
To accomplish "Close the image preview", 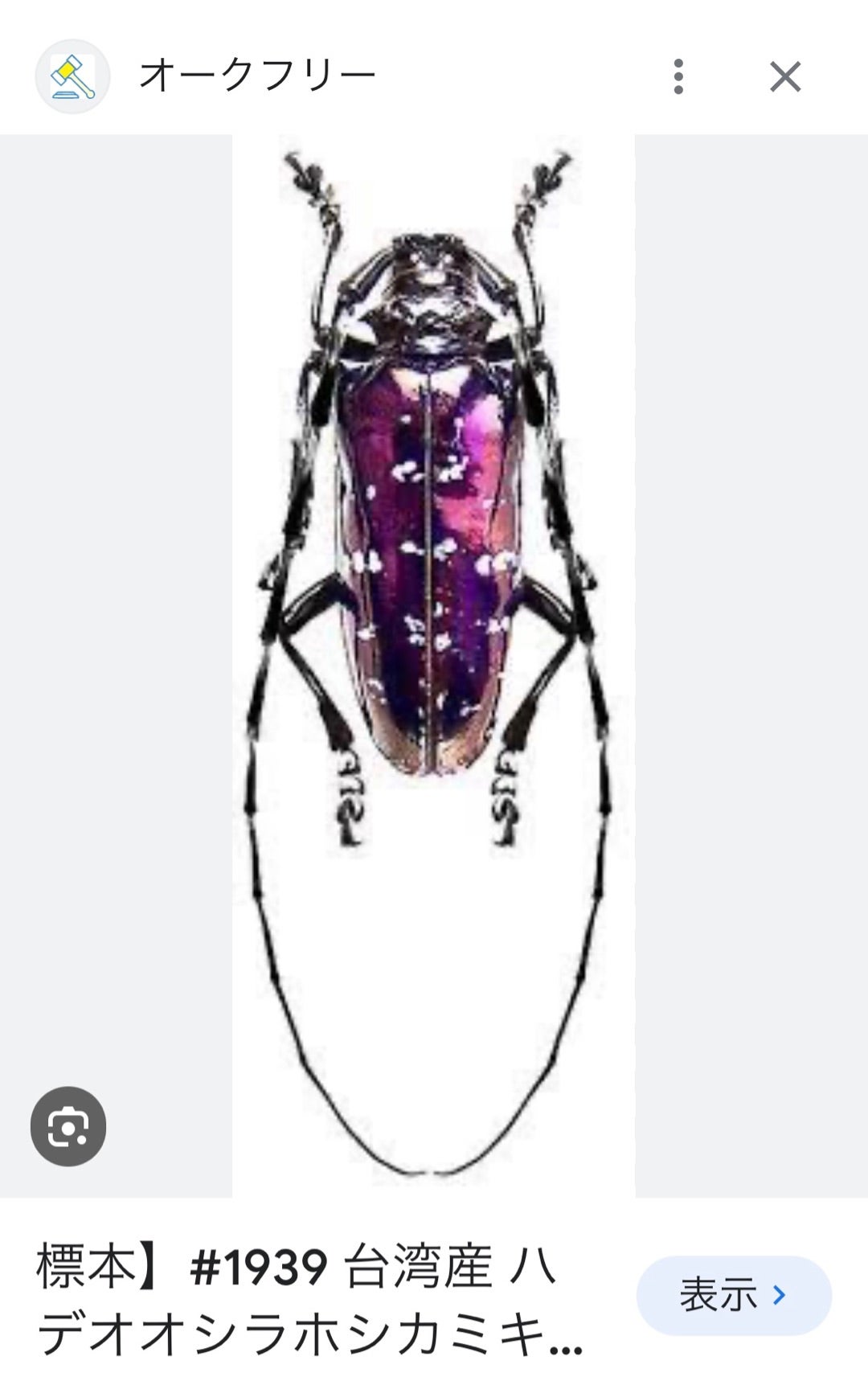I will tap(784, 76).
